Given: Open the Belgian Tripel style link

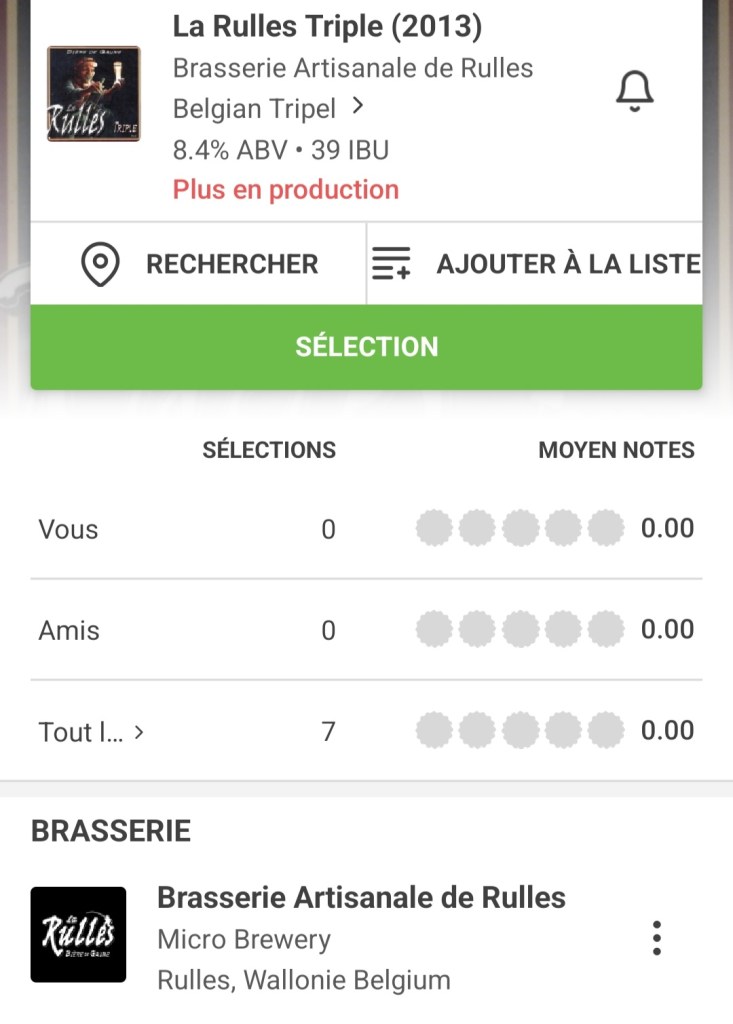Looking at the screenshot, I should point(268,108).
